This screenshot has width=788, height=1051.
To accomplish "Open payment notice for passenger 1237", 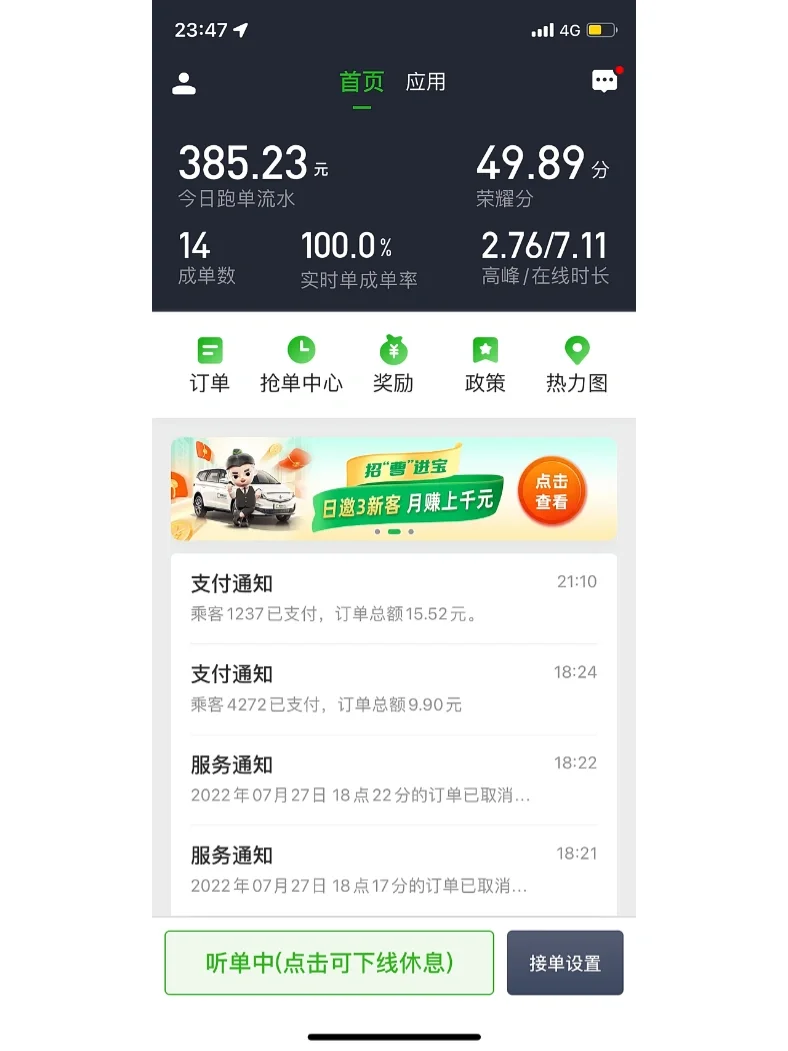I will pyautogui.click(x=393, y=598).
